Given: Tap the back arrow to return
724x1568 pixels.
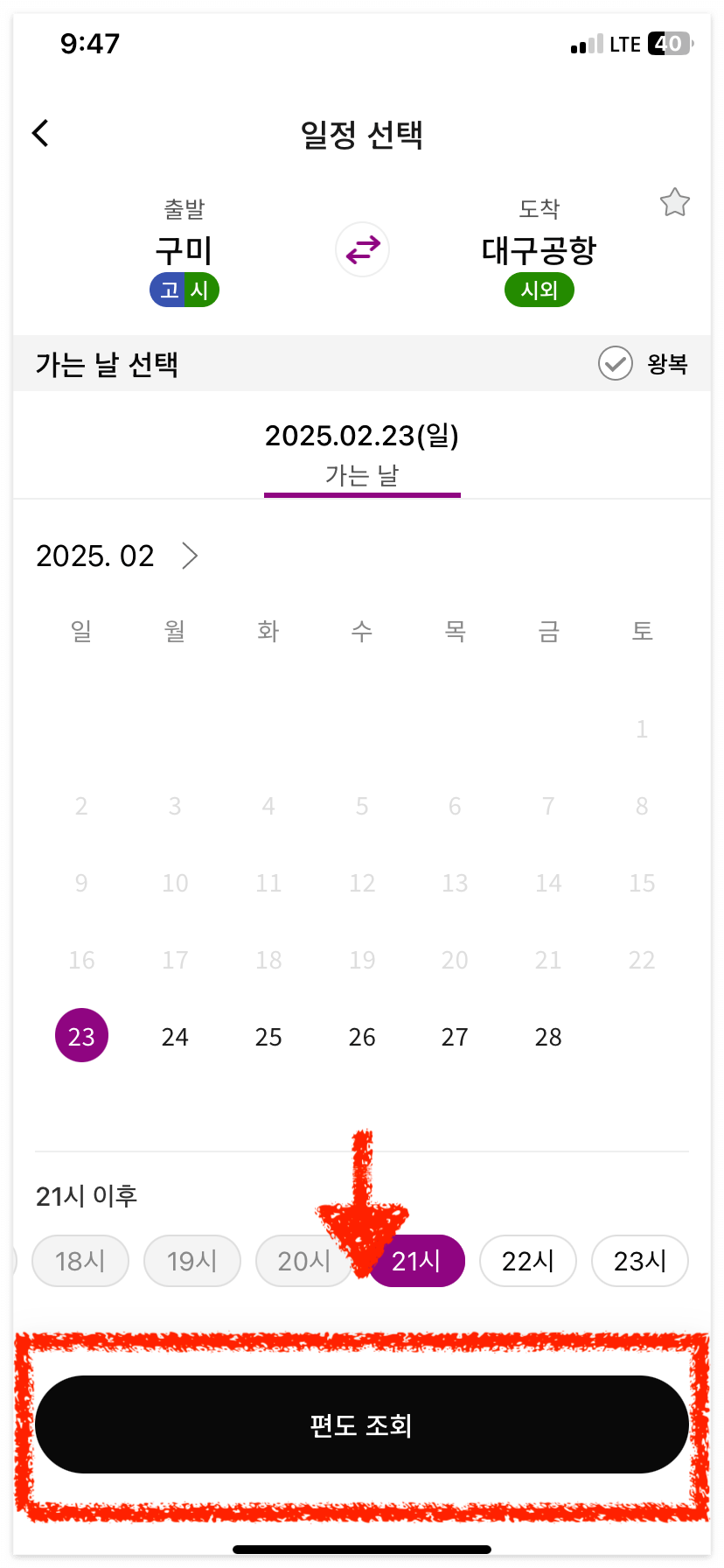Looking at the screenshot, I should pos(39,132).
